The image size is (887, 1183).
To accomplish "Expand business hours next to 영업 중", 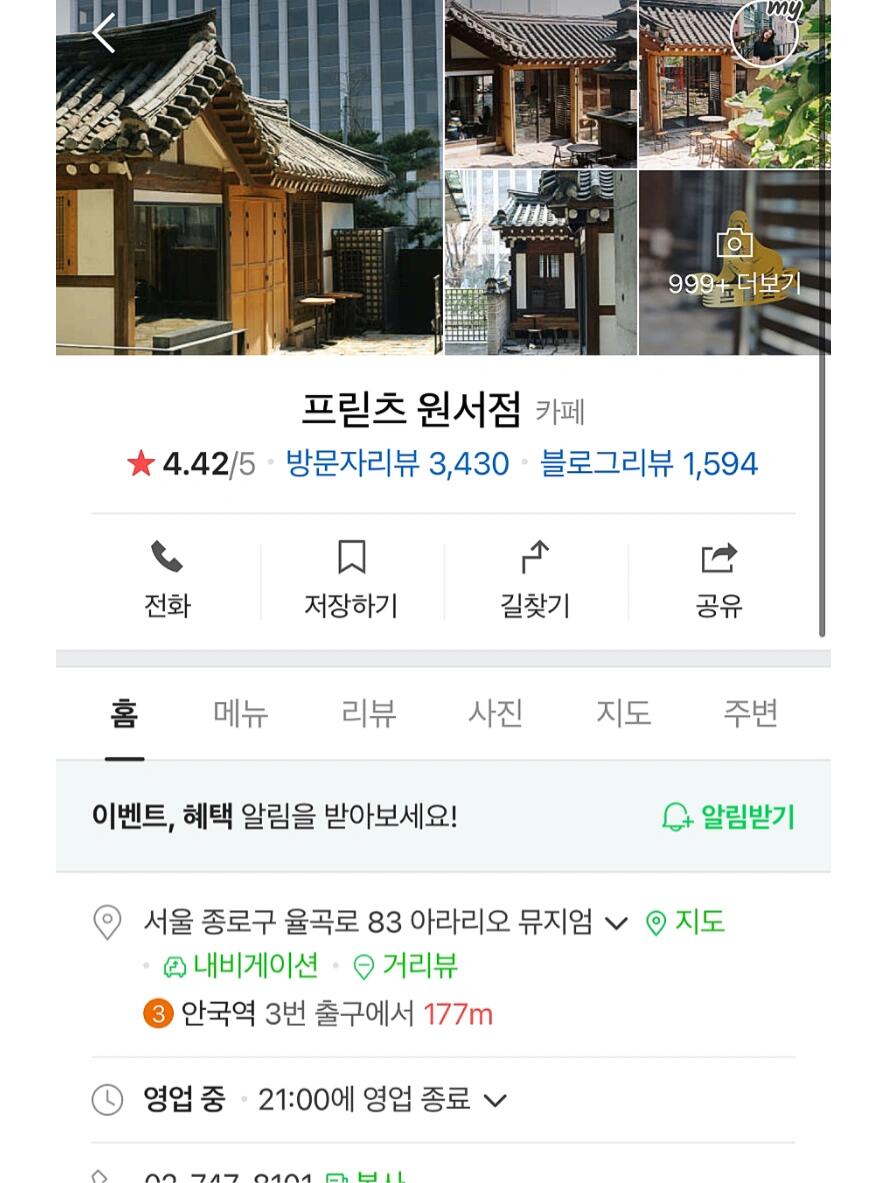I will tap(495, 1101).
